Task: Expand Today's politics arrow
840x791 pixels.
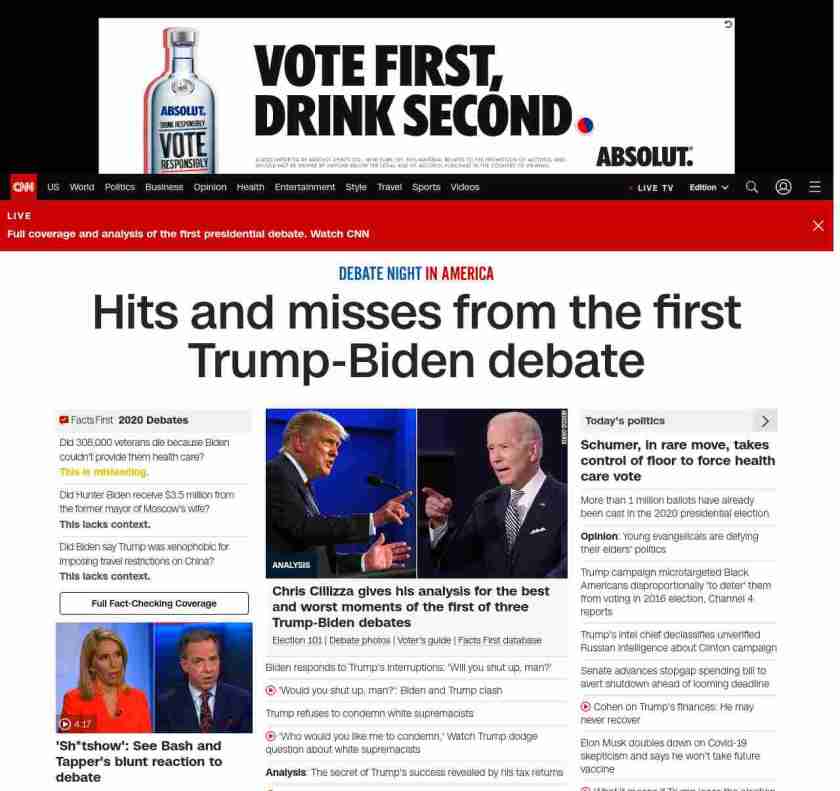Action: point(765,421)
